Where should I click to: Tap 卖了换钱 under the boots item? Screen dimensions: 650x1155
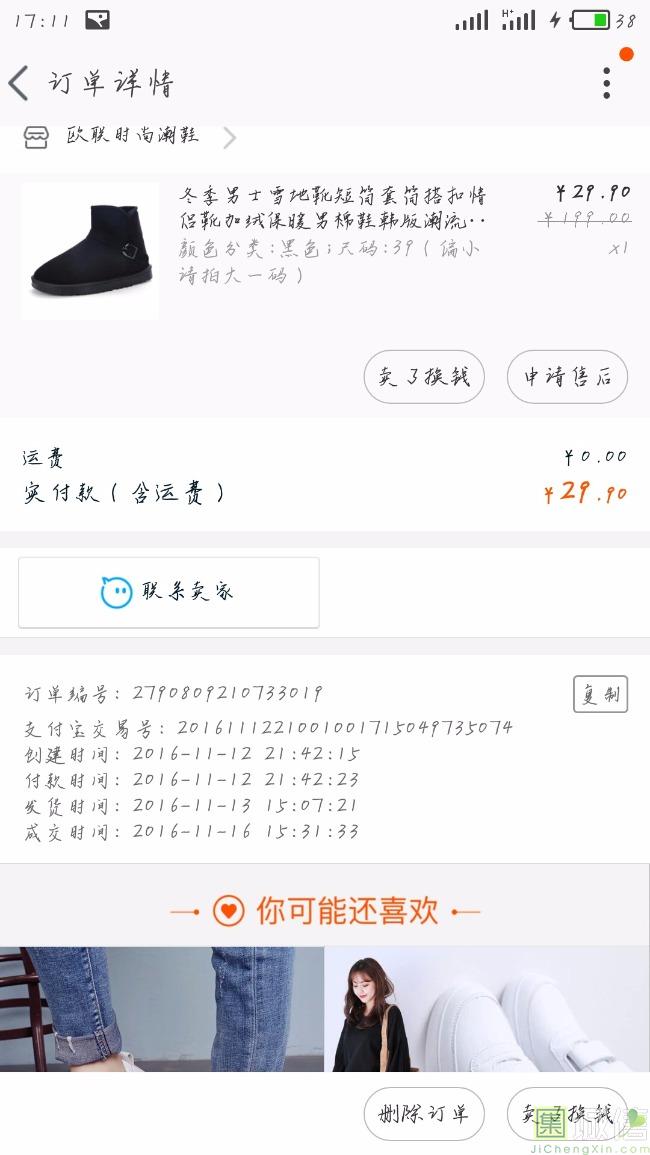[424, 377]
